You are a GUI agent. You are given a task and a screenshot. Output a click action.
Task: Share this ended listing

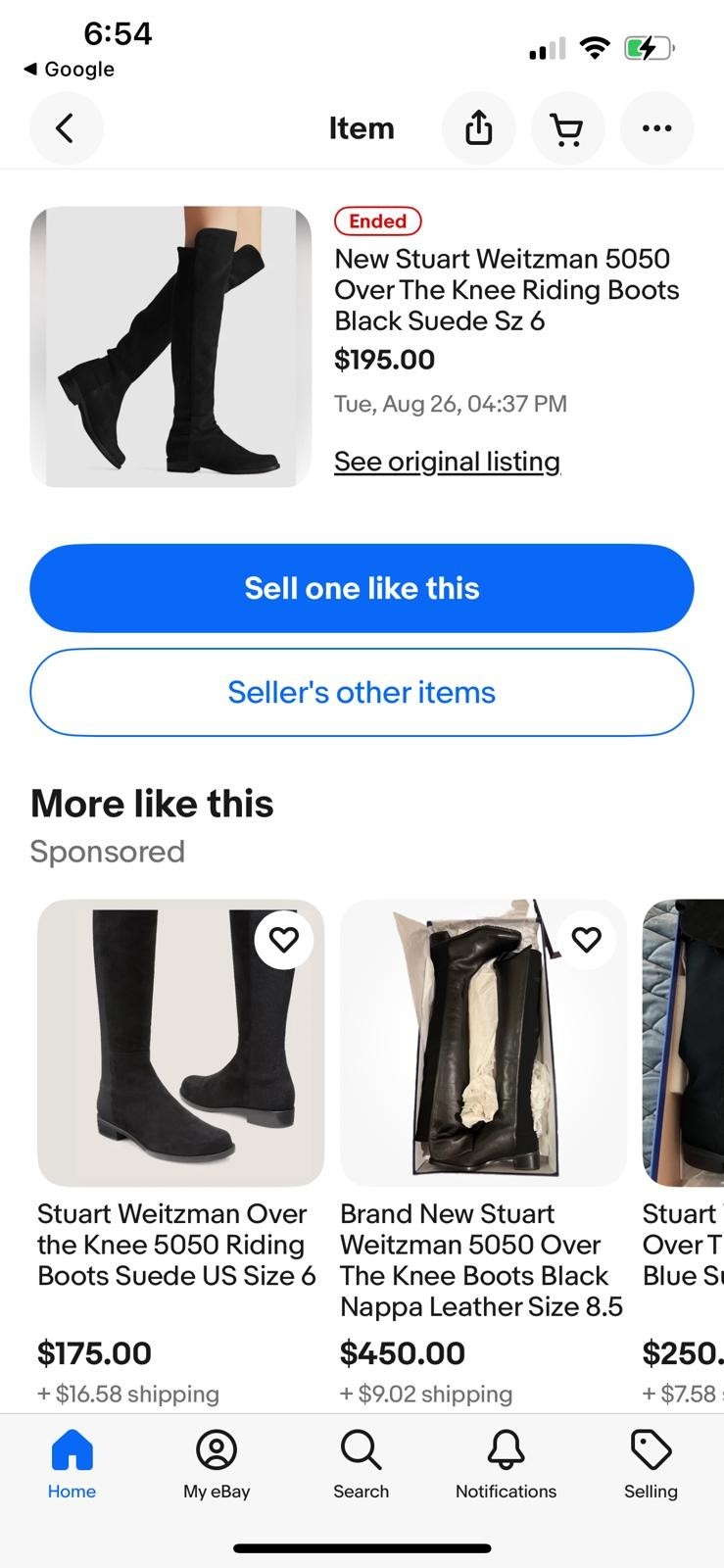coord(478,128)
